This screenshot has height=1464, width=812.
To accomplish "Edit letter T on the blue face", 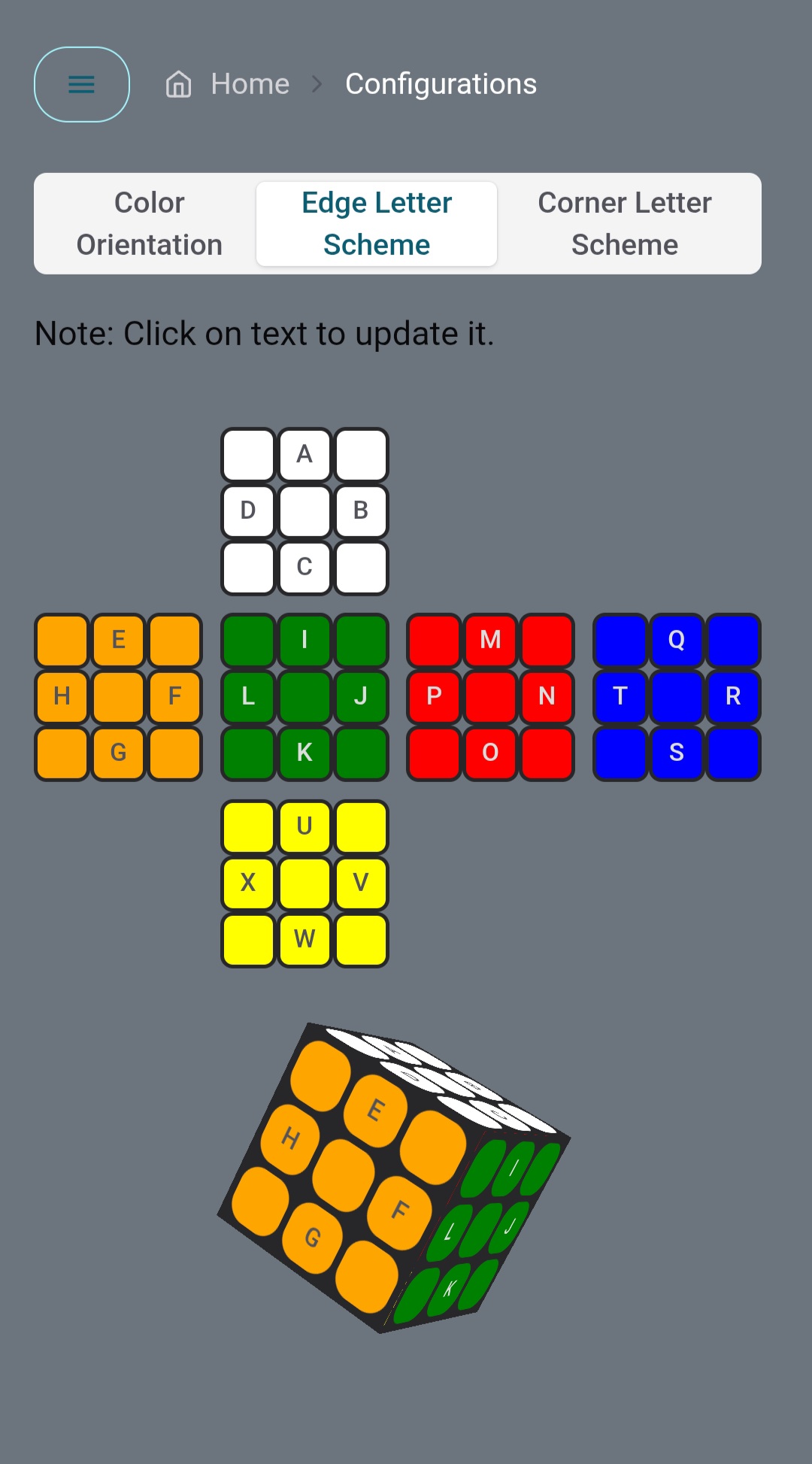I will [x=620, y=696].
